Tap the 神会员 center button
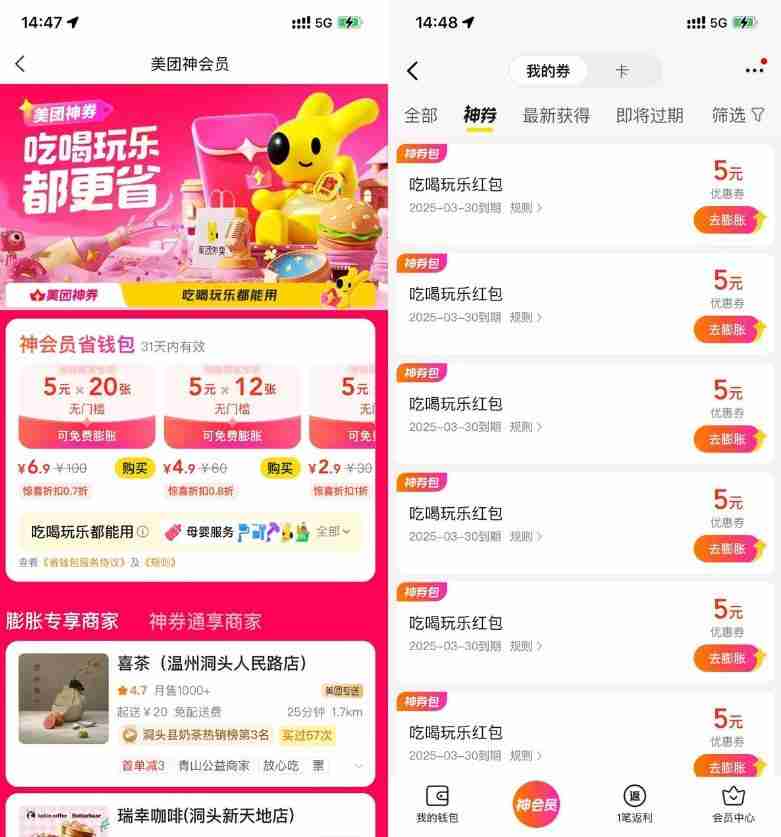 point(536,803)
